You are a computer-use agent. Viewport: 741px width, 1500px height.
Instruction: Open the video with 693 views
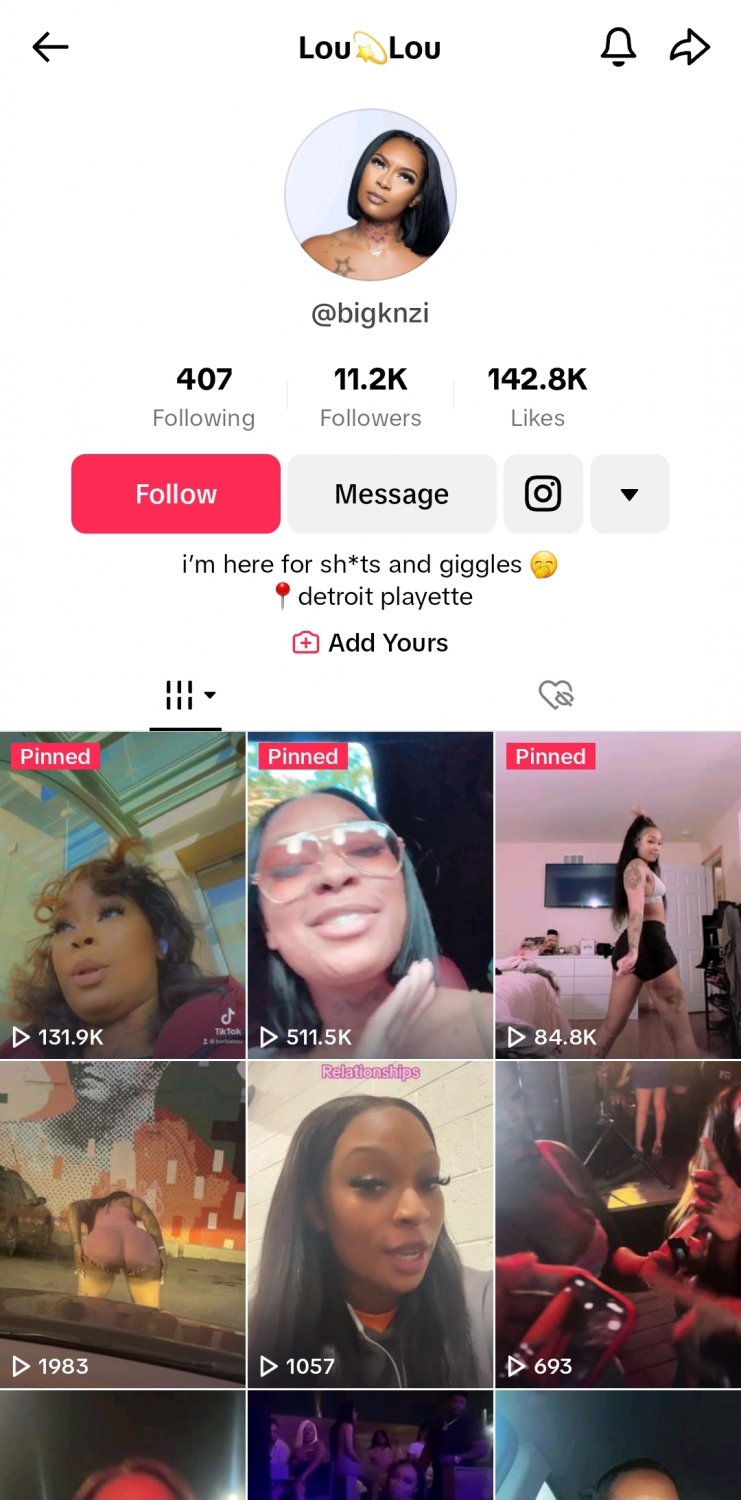[x=618, y=1224]
